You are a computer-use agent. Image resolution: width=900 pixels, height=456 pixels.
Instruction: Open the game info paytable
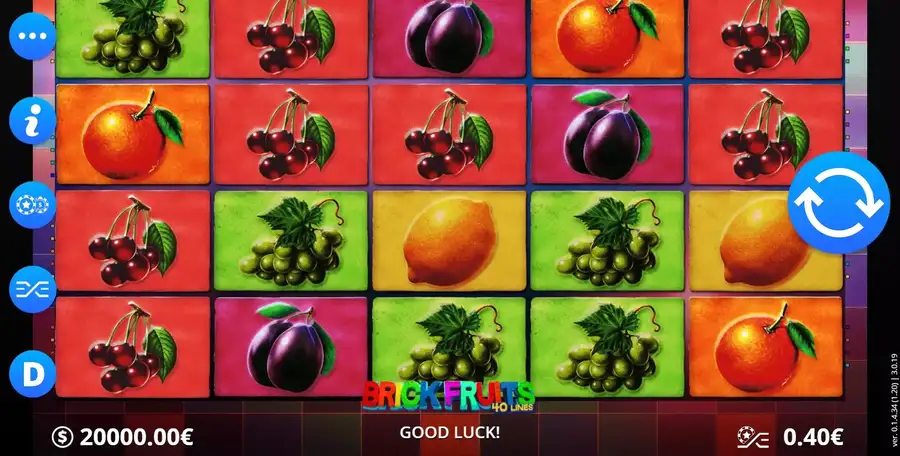pyautogui.click(x=32, y=120)
